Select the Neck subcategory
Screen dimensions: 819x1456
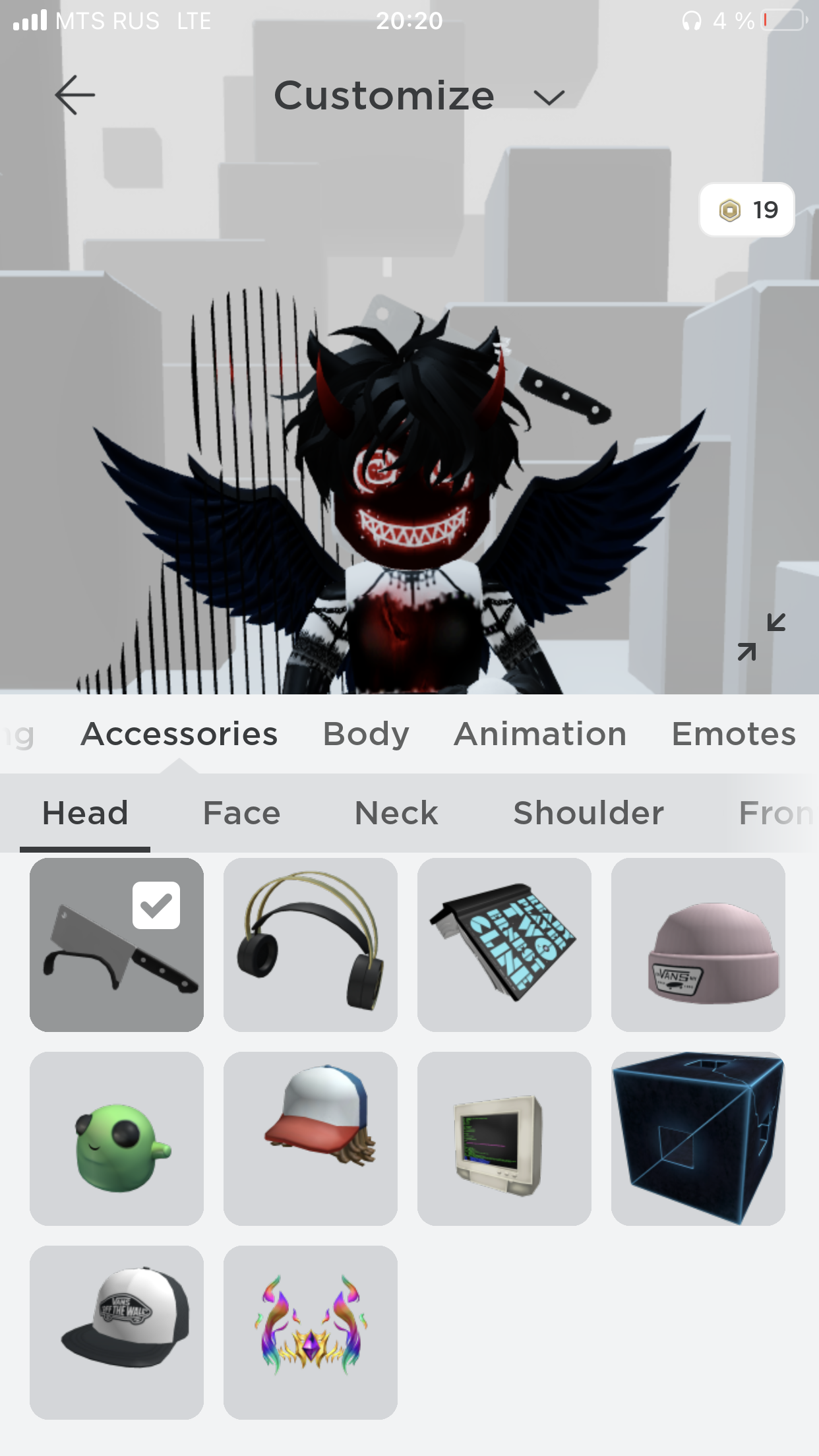pos(396,812)
